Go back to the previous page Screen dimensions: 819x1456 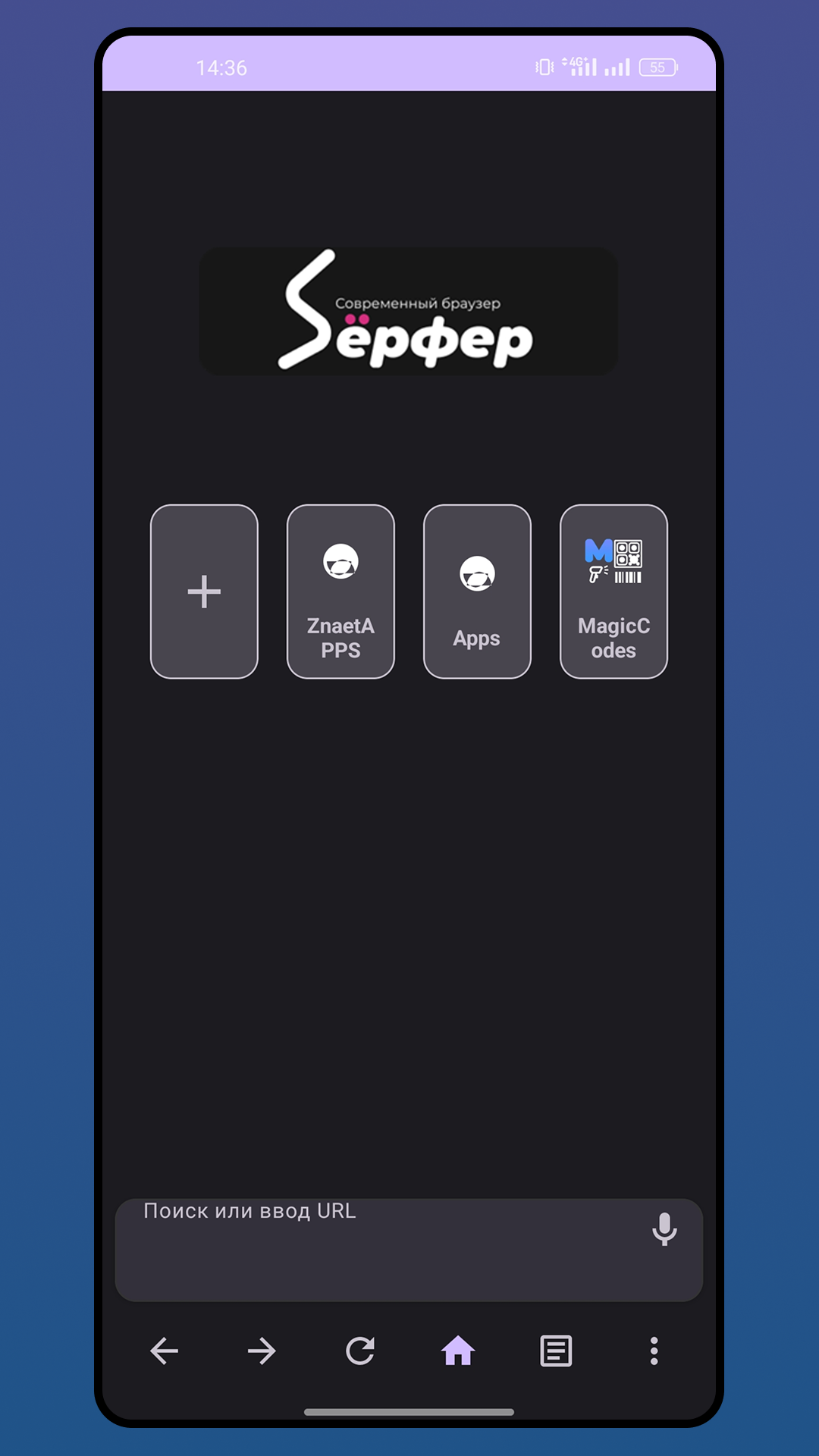point(164,1351)
